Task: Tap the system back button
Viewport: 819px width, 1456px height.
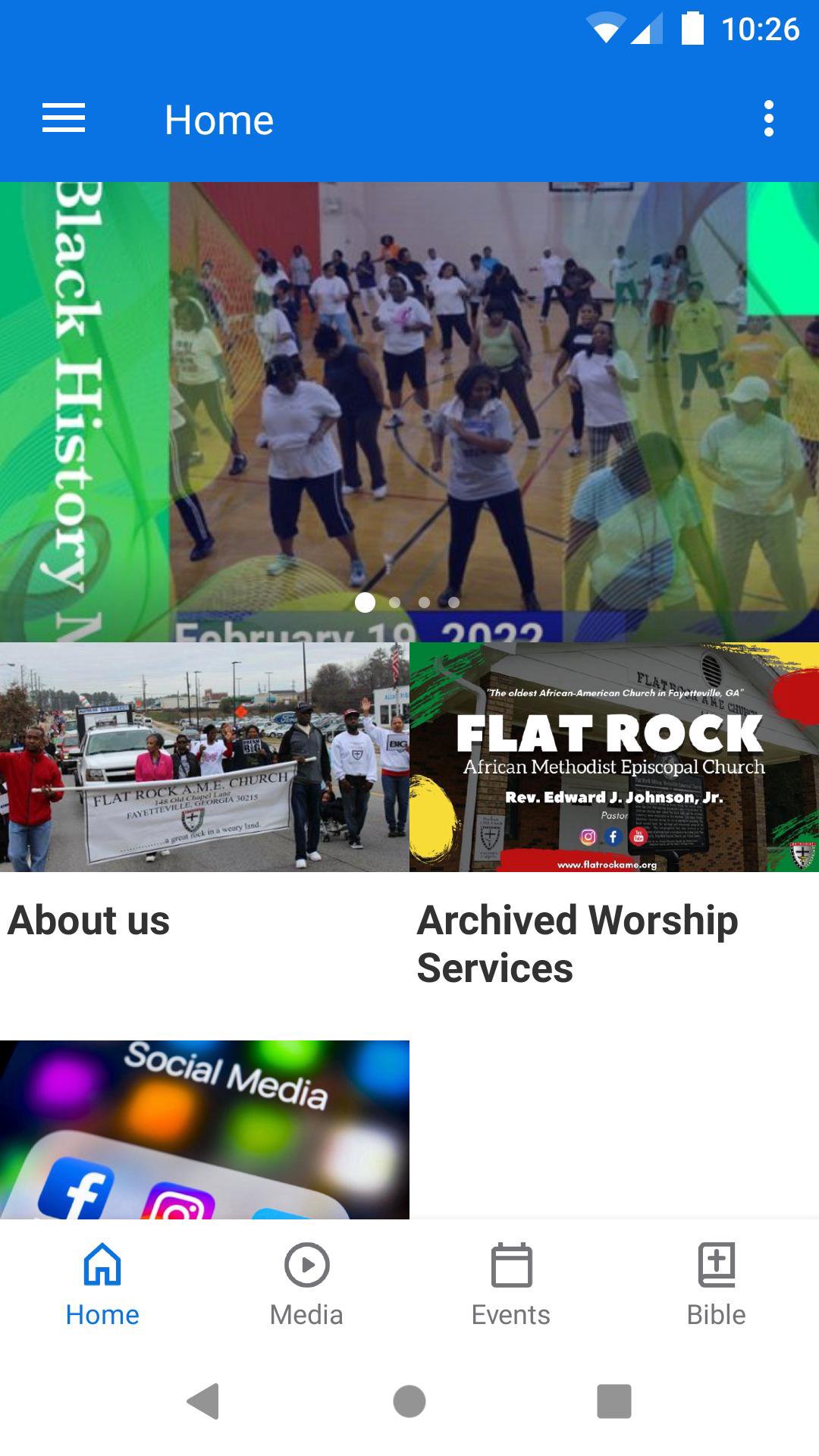Action: 203,1401
